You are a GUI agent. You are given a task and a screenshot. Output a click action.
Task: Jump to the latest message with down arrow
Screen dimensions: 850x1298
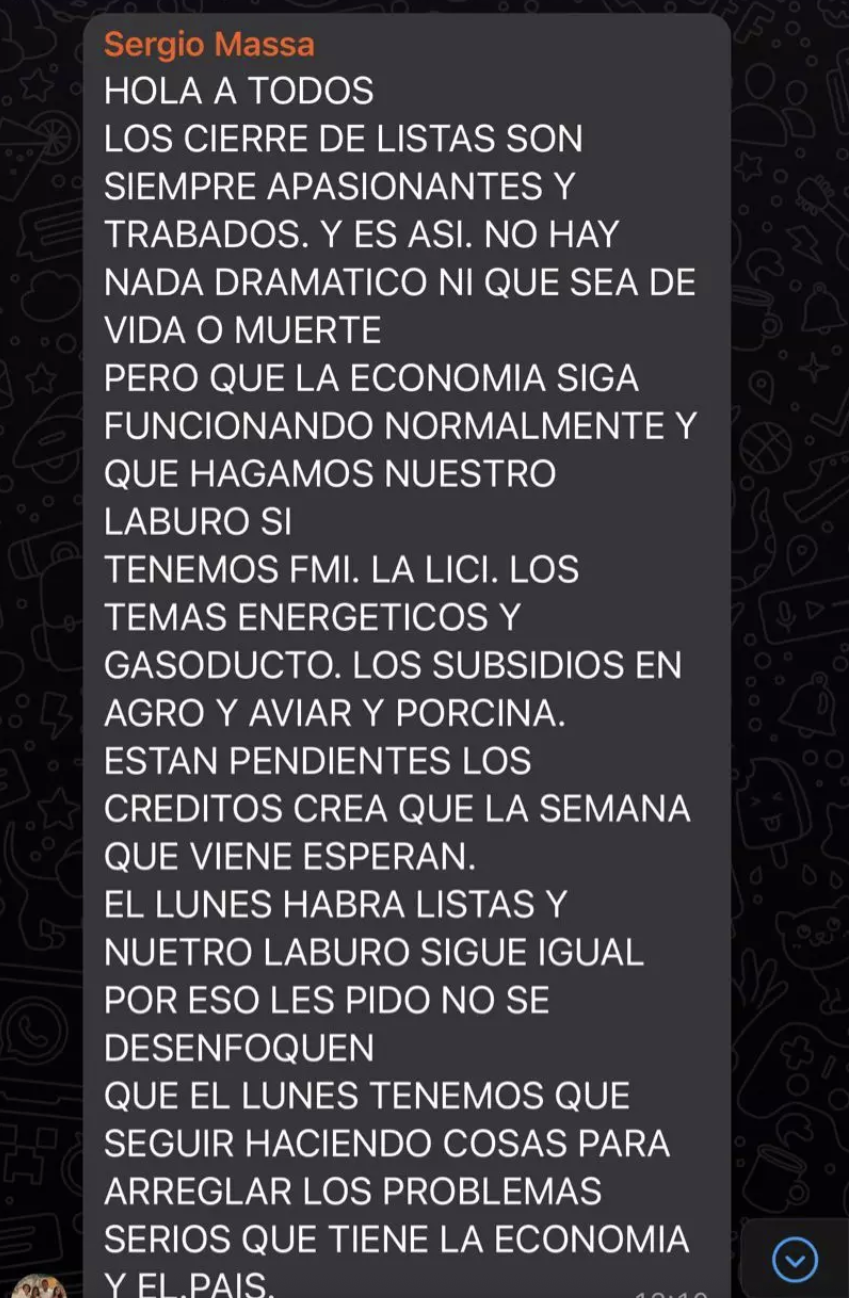click(795, 1259)
